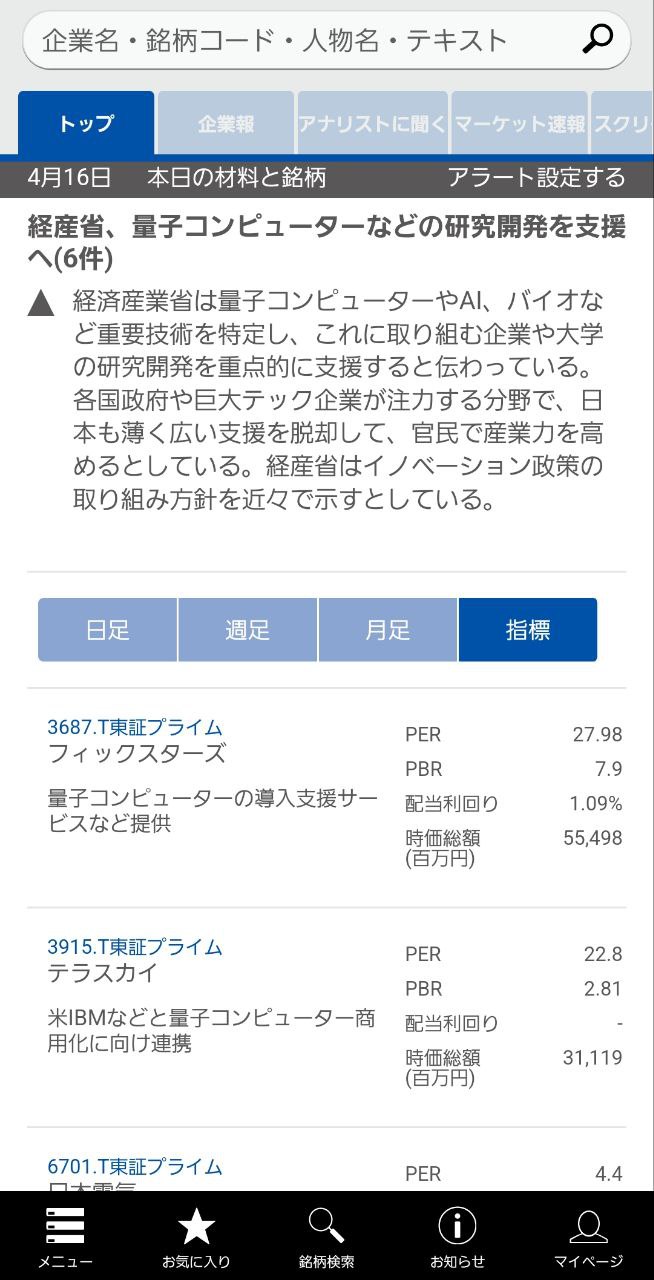Open the アナリストに聞く tab
This screenshot has height=1280, width=654.
point(372,124)
